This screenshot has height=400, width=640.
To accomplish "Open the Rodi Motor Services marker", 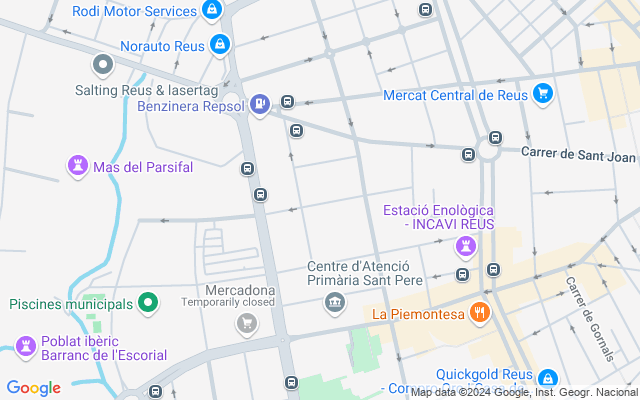I will 211,11.
